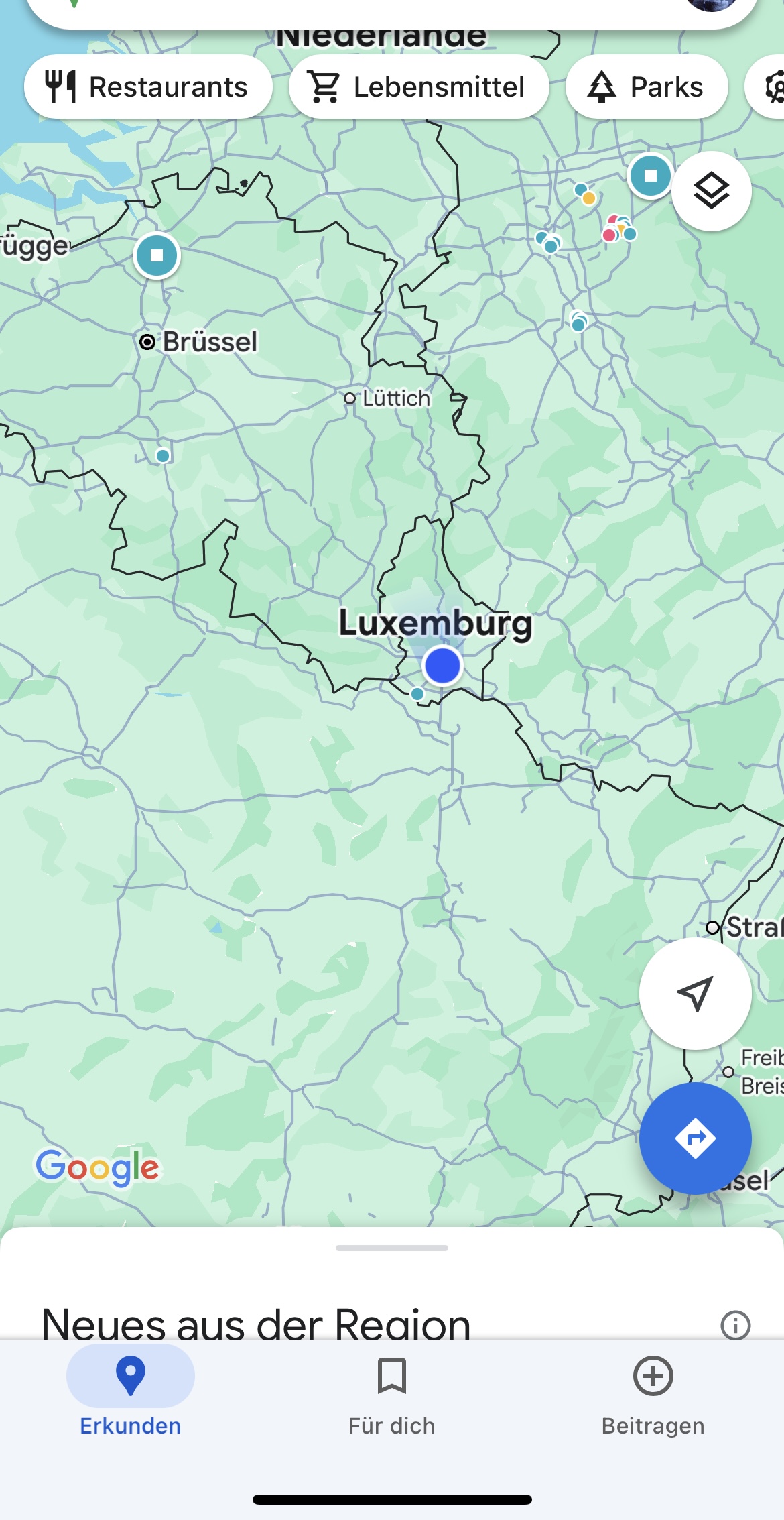Open info icon beside Neues aus der Region
The height and width of the screenshot is (1520, 784).
point(735,1325)
